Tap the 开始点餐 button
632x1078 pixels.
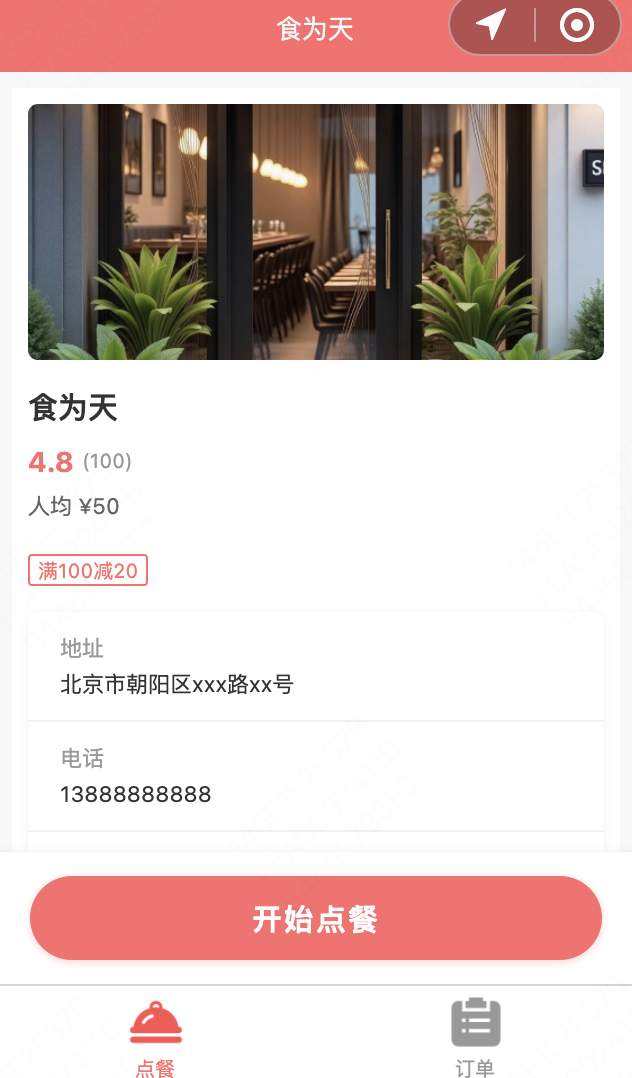(316, 918)
